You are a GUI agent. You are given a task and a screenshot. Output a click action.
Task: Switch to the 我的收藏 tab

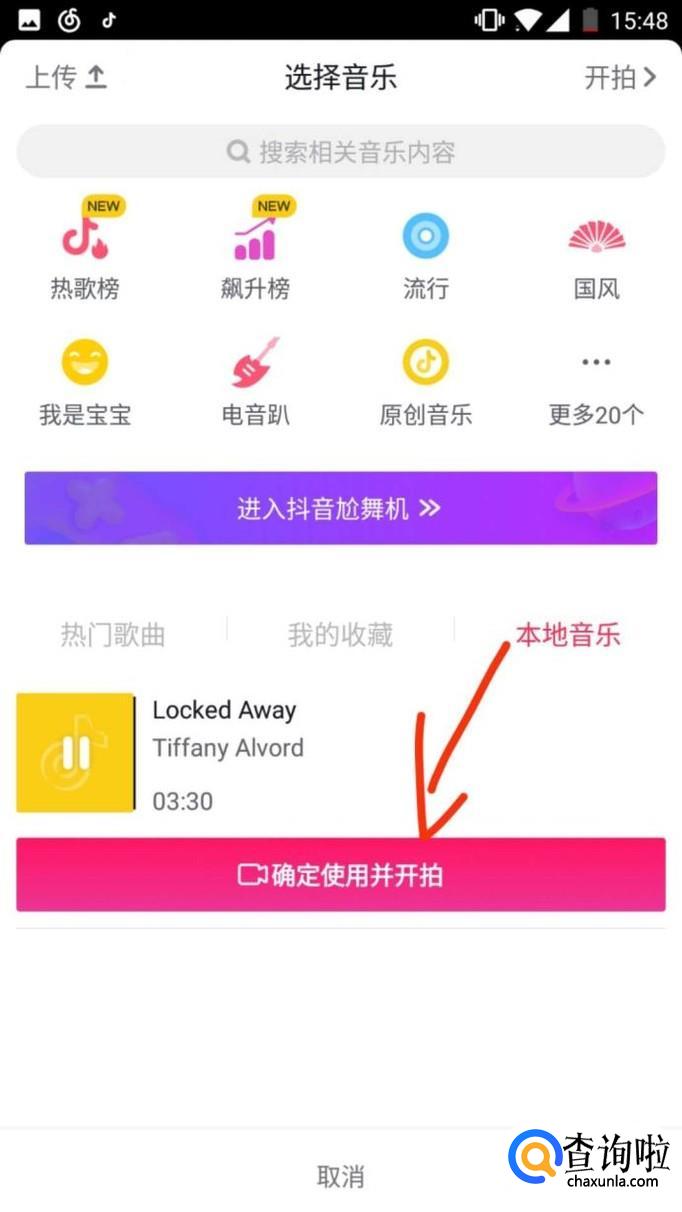[341, 635]
